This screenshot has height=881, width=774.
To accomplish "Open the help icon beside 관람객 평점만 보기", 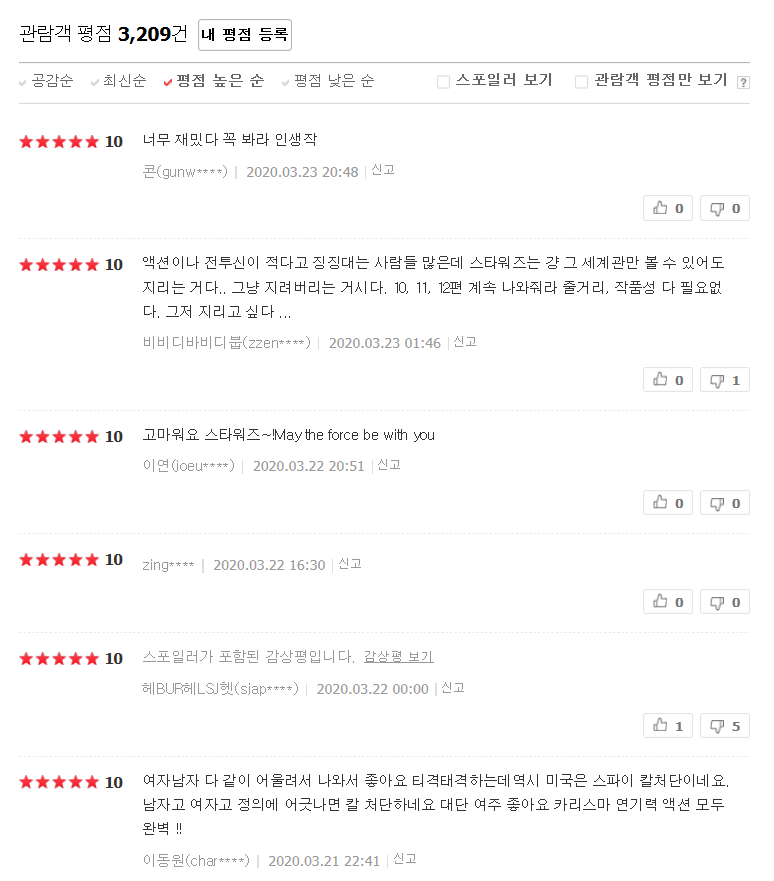I will tap(743, 83).
